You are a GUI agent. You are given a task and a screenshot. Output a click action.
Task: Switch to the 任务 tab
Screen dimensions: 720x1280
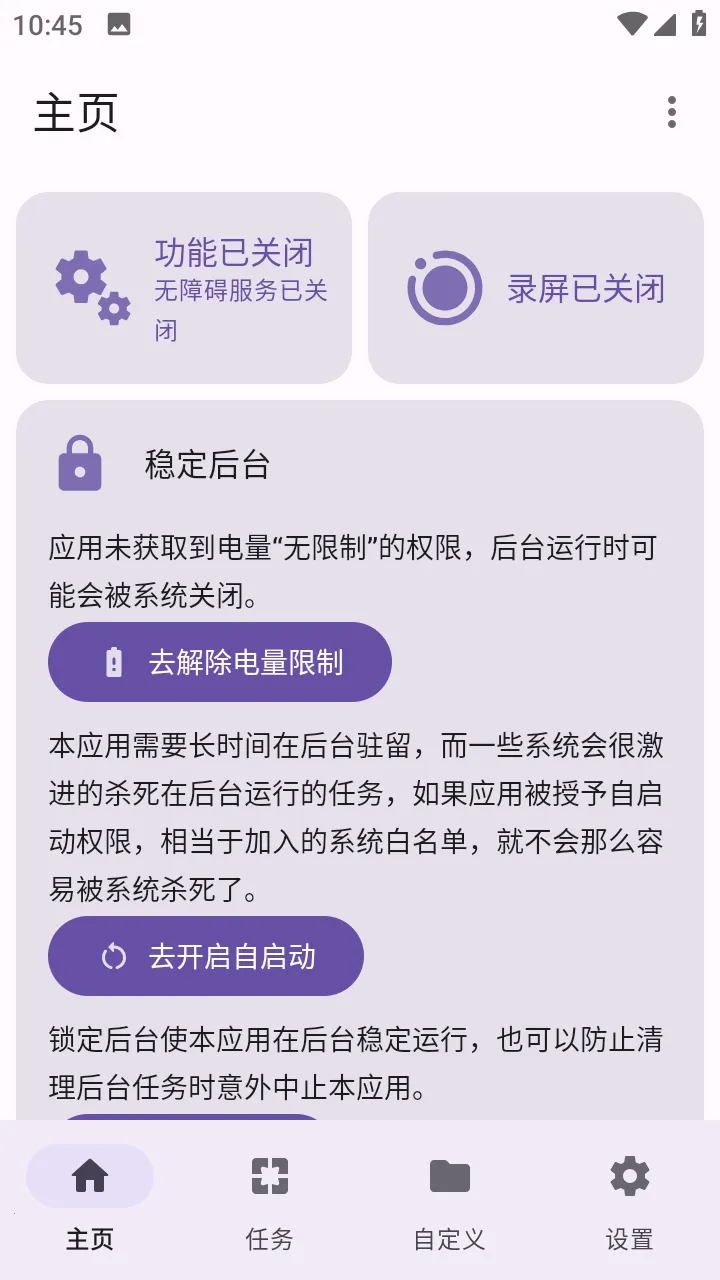point(270,1198)
